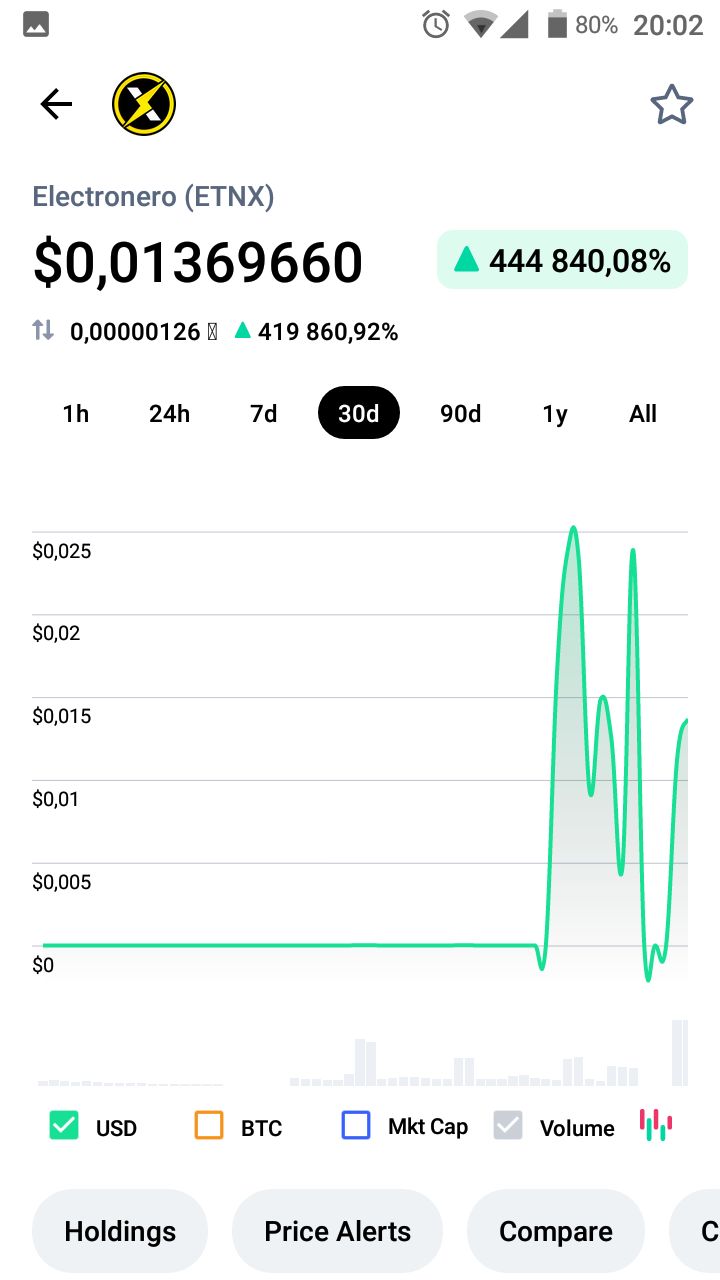Open the Holdings chip
Viewport: 720px width, 1280px height.
pos(120,1231)
